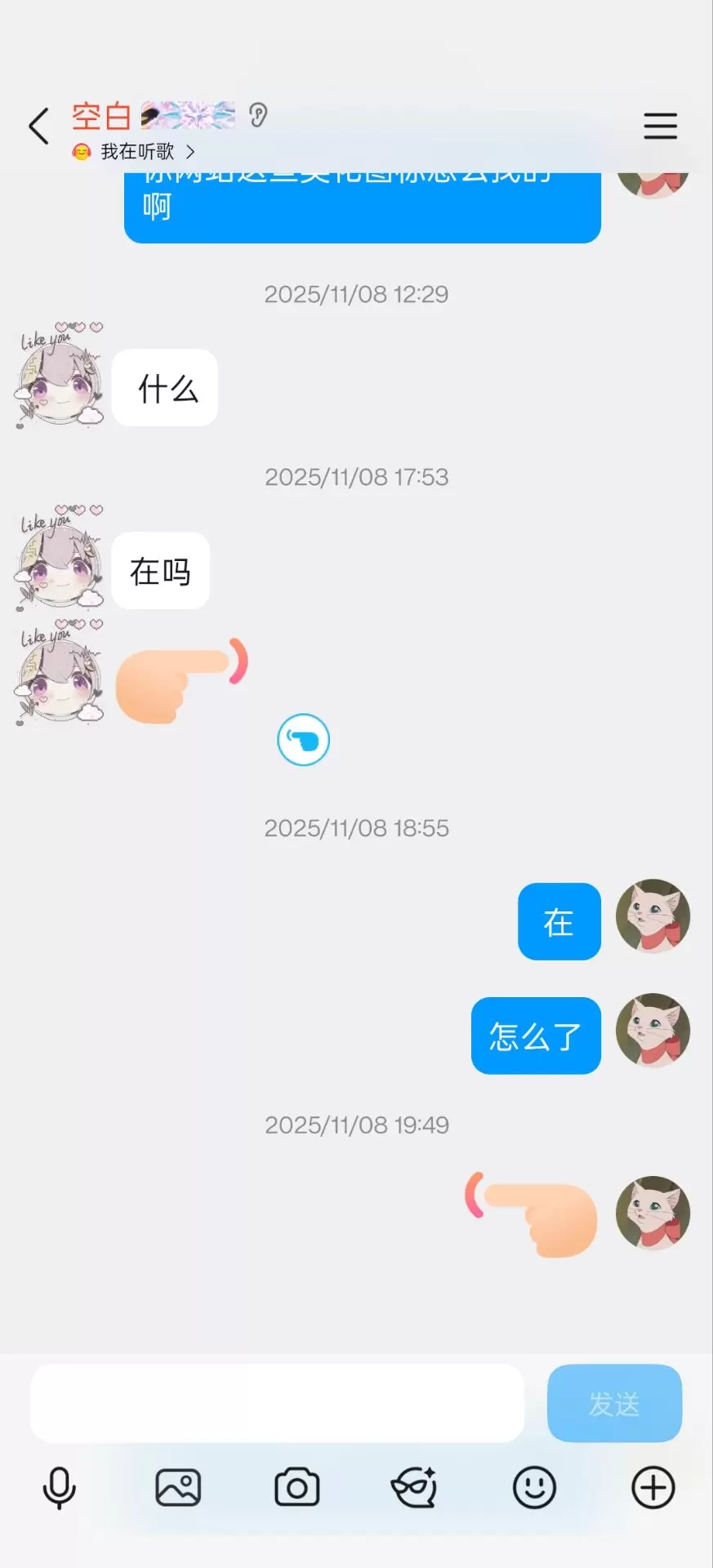Focus the message input field
This screenshot has height=1568, width=713.
click(278, 1403)
